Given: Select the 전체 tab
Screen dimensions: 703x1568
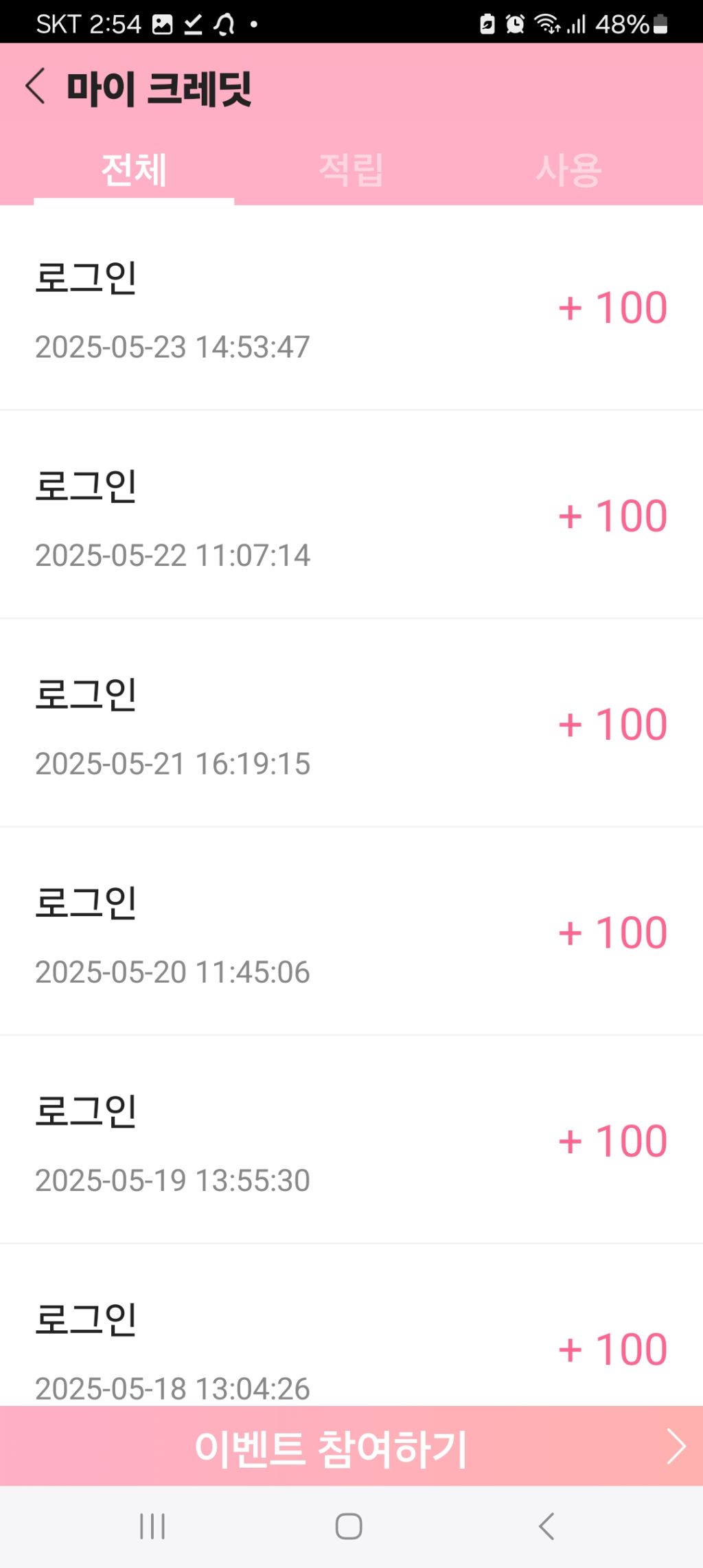Looking at the screenshot, I should click(134, 170).
